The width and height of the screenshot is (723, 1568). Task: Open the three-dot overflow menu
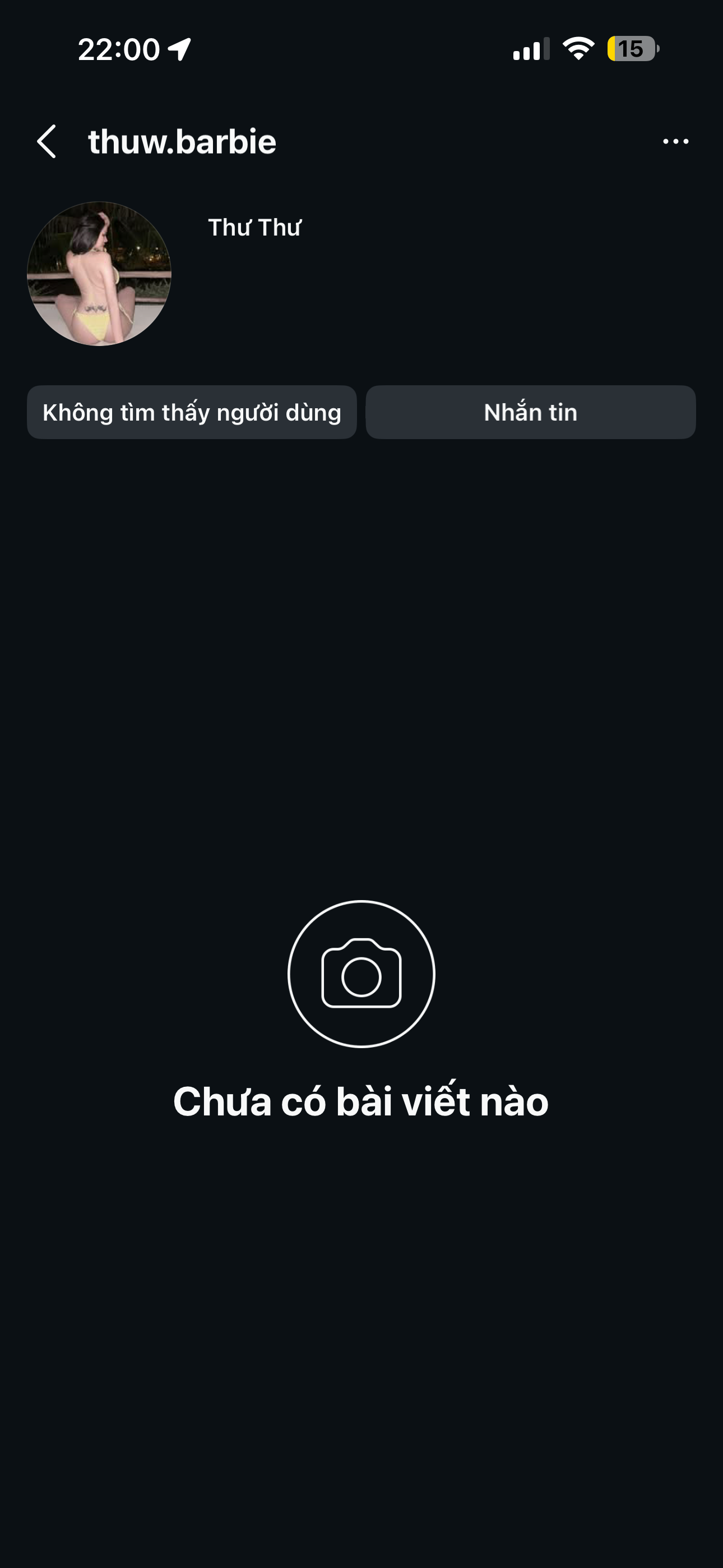point(675,142)
